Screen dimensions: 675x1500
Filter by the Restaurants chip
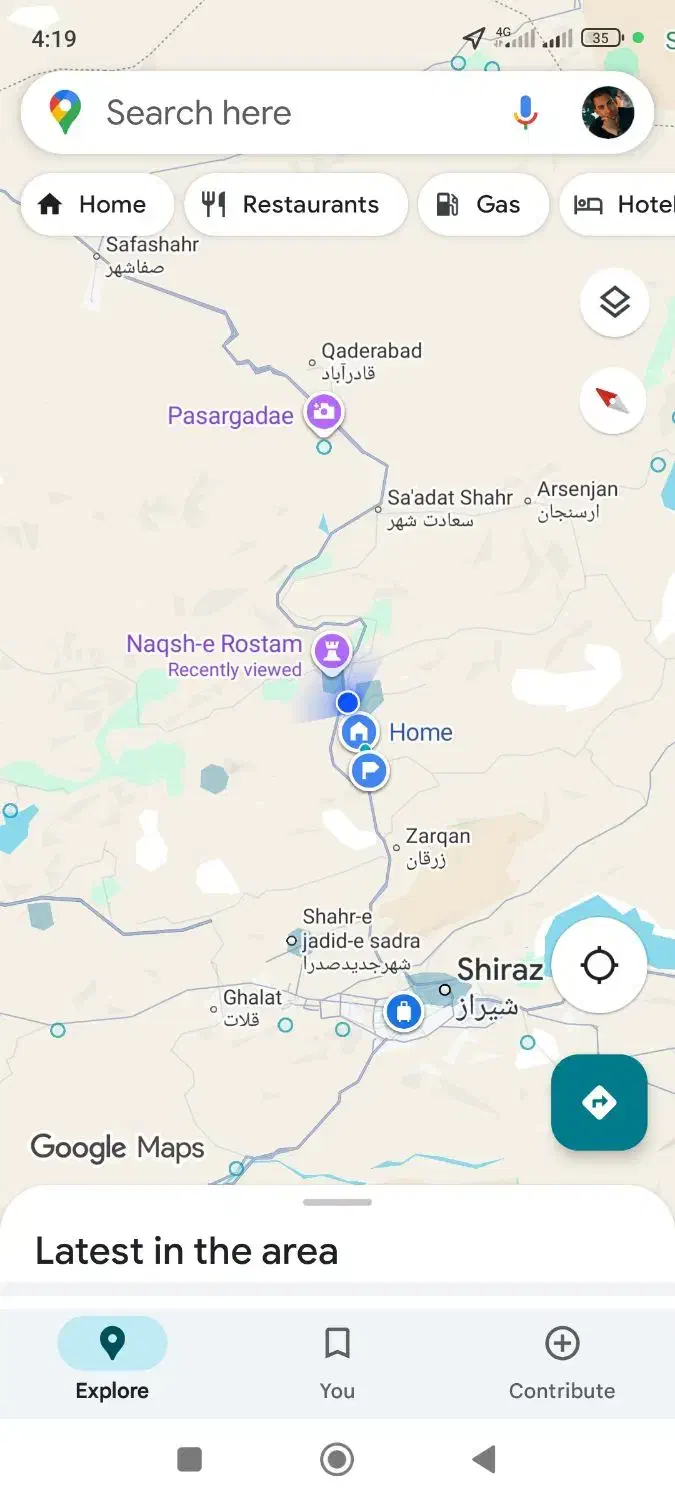295,204
